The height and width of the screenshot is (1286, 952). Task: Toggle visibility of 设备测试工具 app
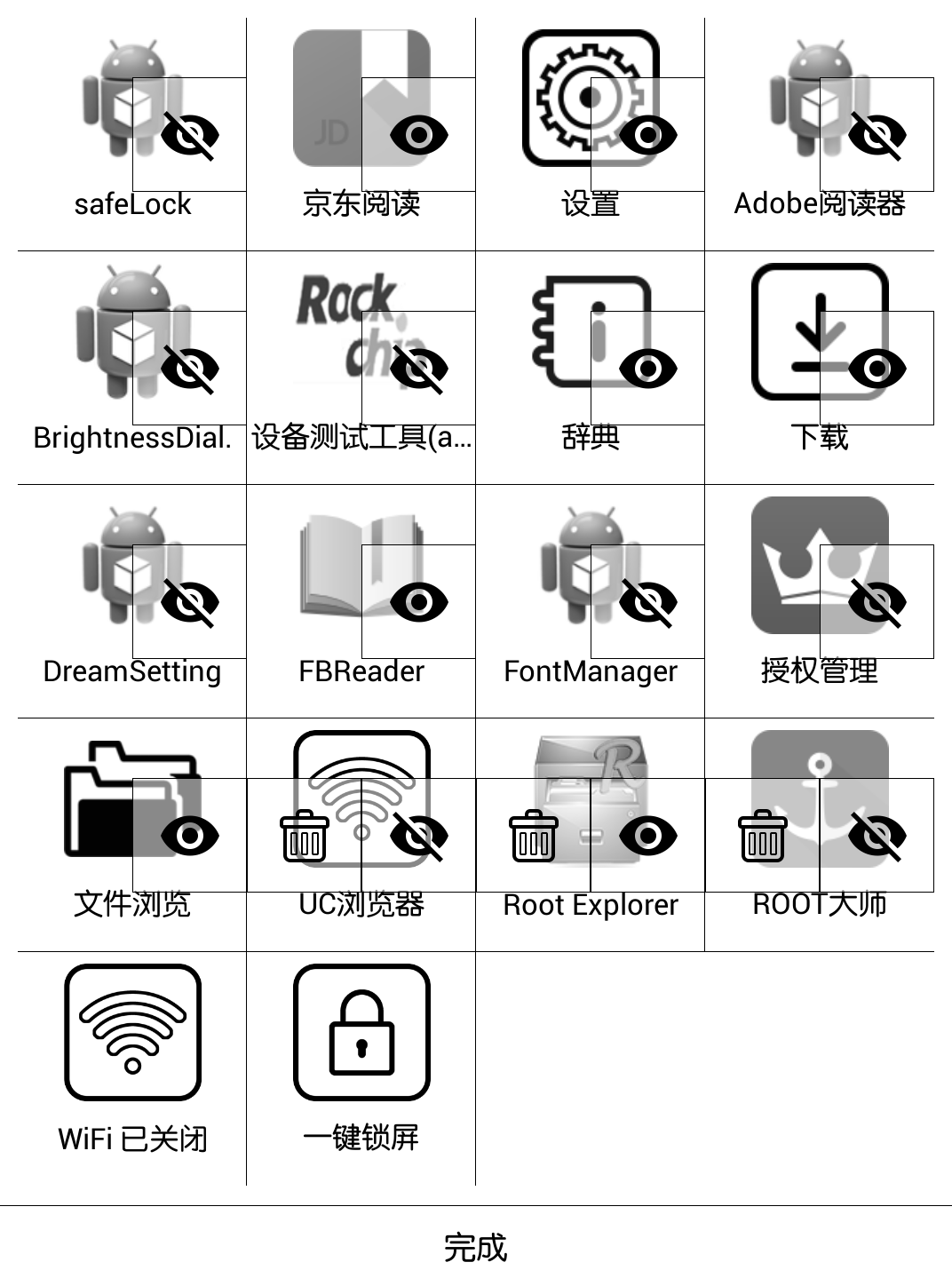(x=418, y=369)
